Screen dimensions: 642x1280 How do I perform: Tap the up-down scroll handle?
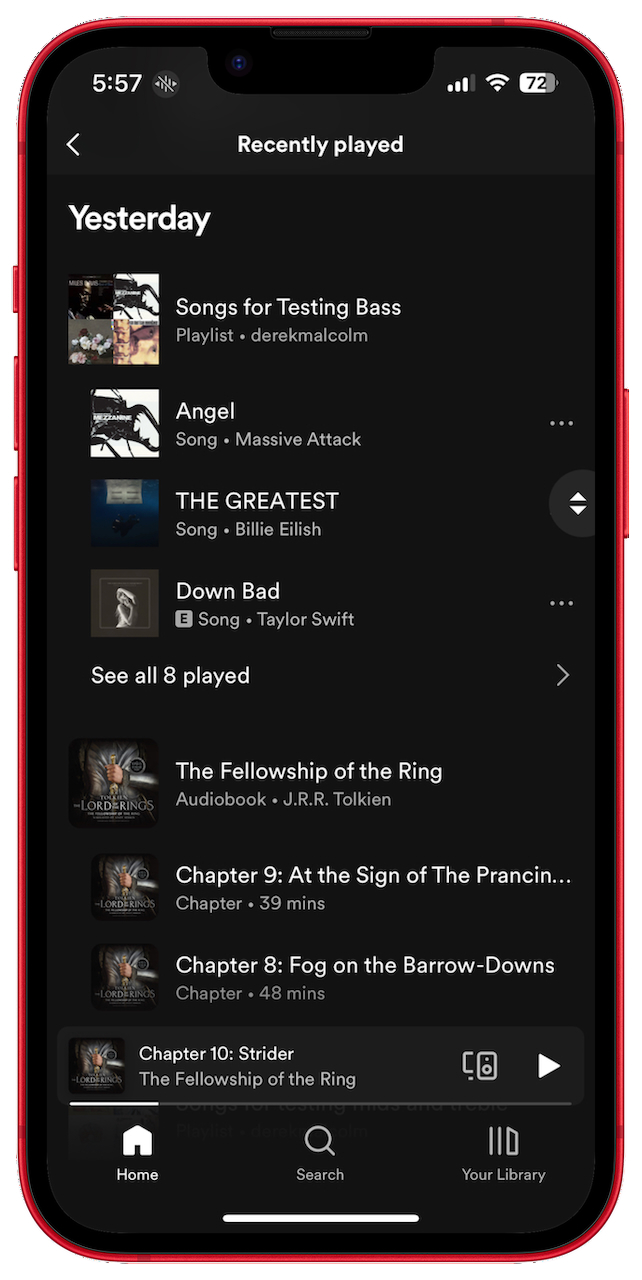tap(577, 504)
